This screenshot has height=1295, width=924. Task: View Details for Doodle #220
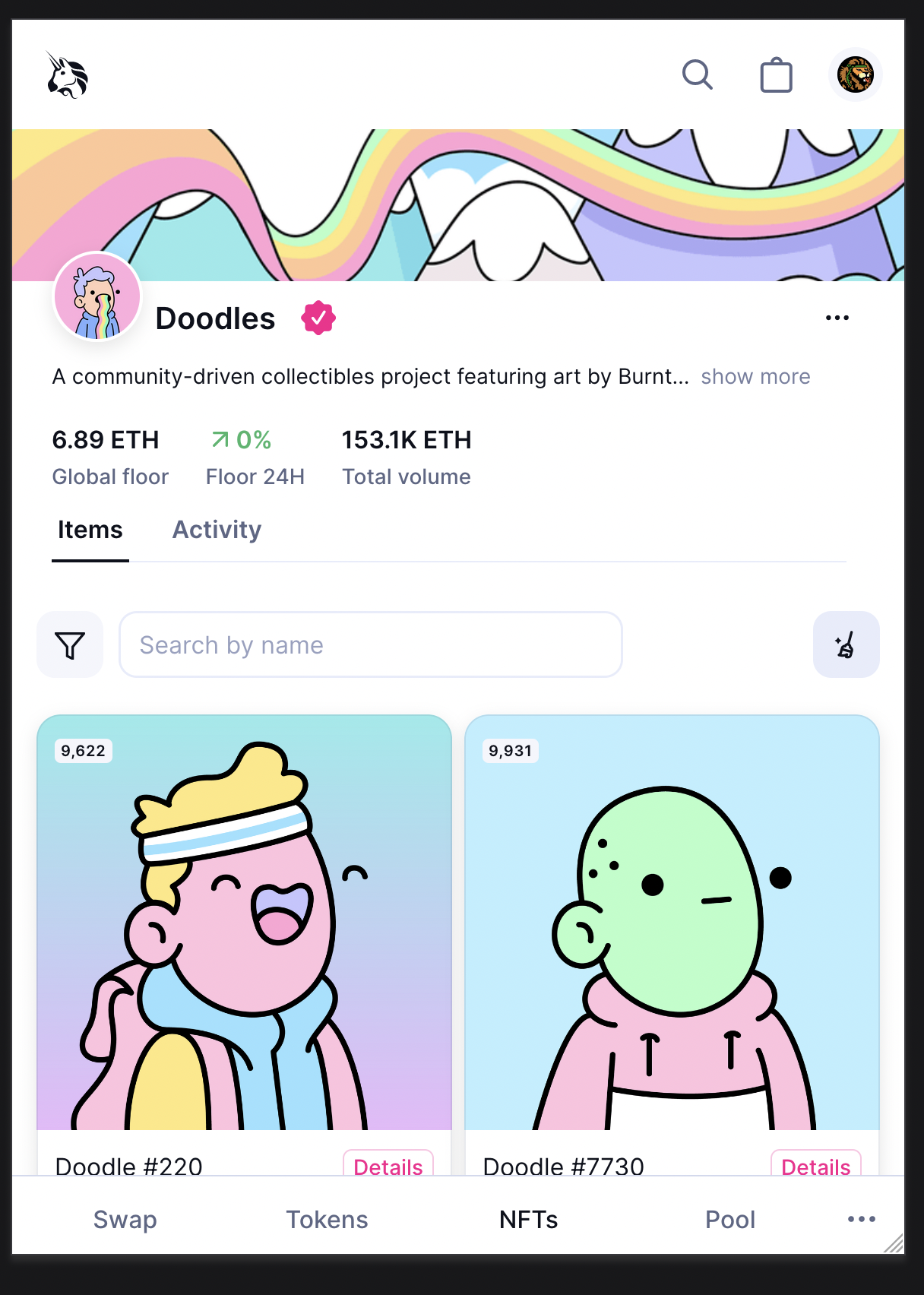point(388,1165)
